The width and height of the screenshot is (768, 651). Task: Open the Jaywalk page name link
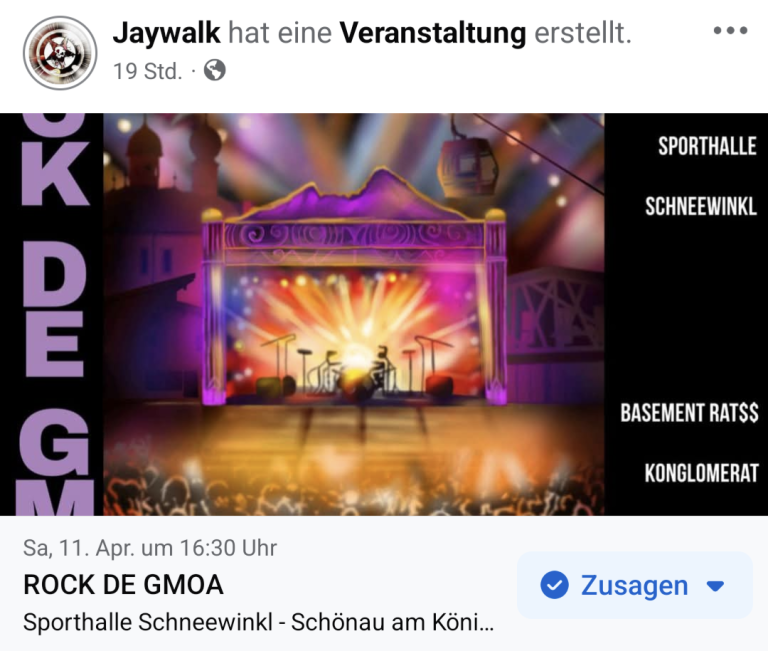coord(166,33)
